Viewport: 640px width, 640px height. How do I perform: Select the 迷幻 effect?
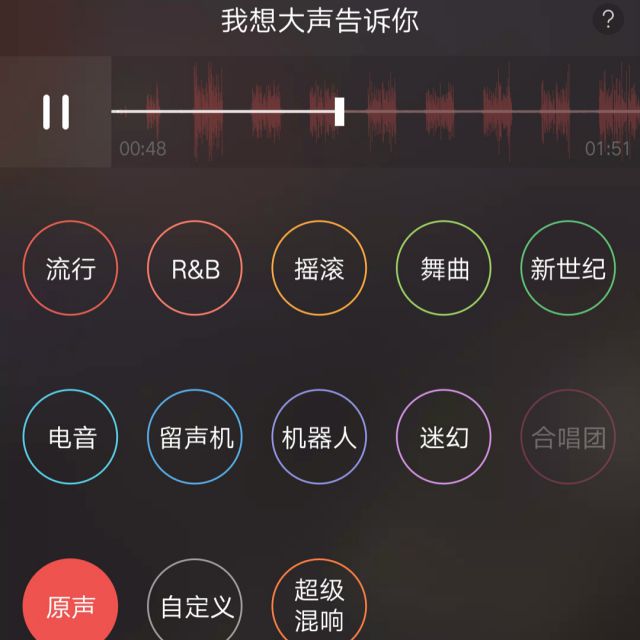click(444, 437)
